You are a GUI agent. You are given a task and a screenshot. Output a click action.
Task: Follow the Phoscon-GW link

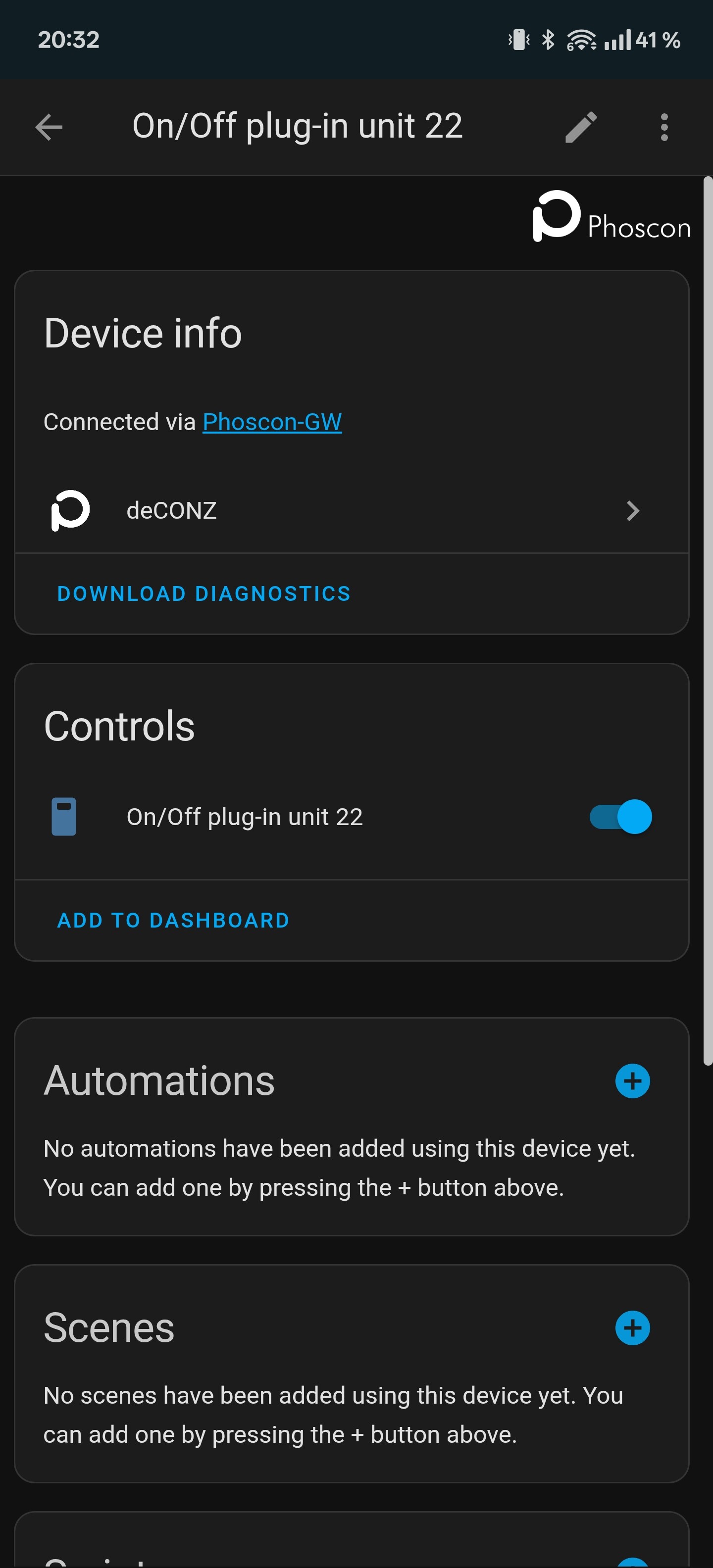(272, 422)
